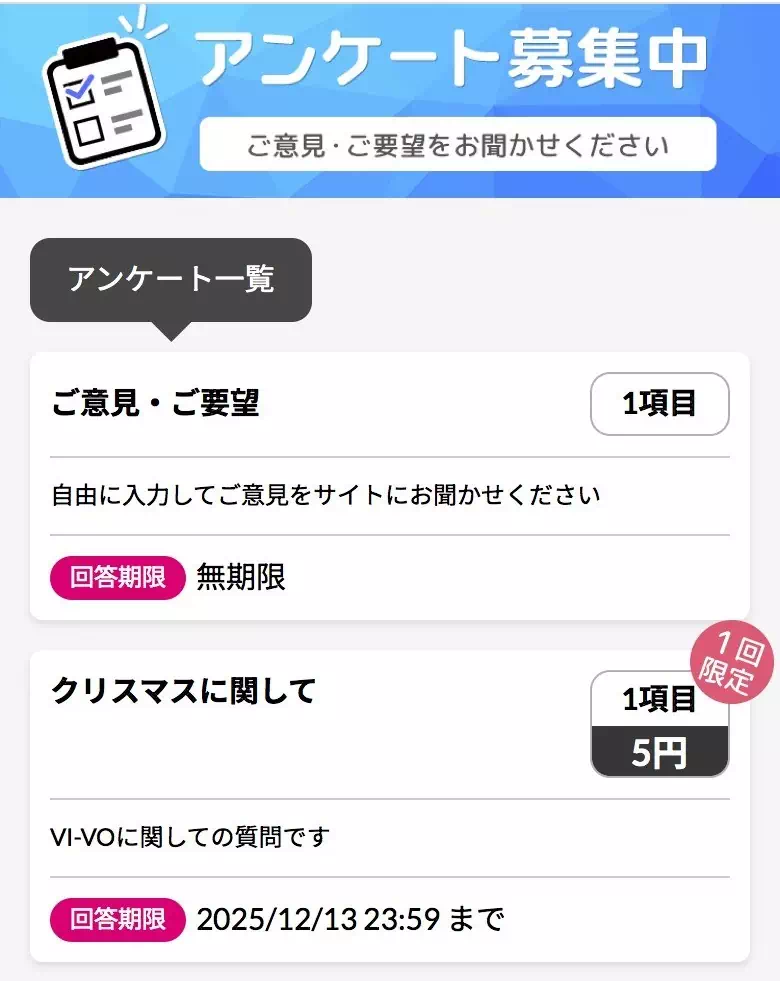Click the 回答期限 badge on the first survey
Image resolution: width=780 pixels, height=981 pixels.
tap(117, 578)
